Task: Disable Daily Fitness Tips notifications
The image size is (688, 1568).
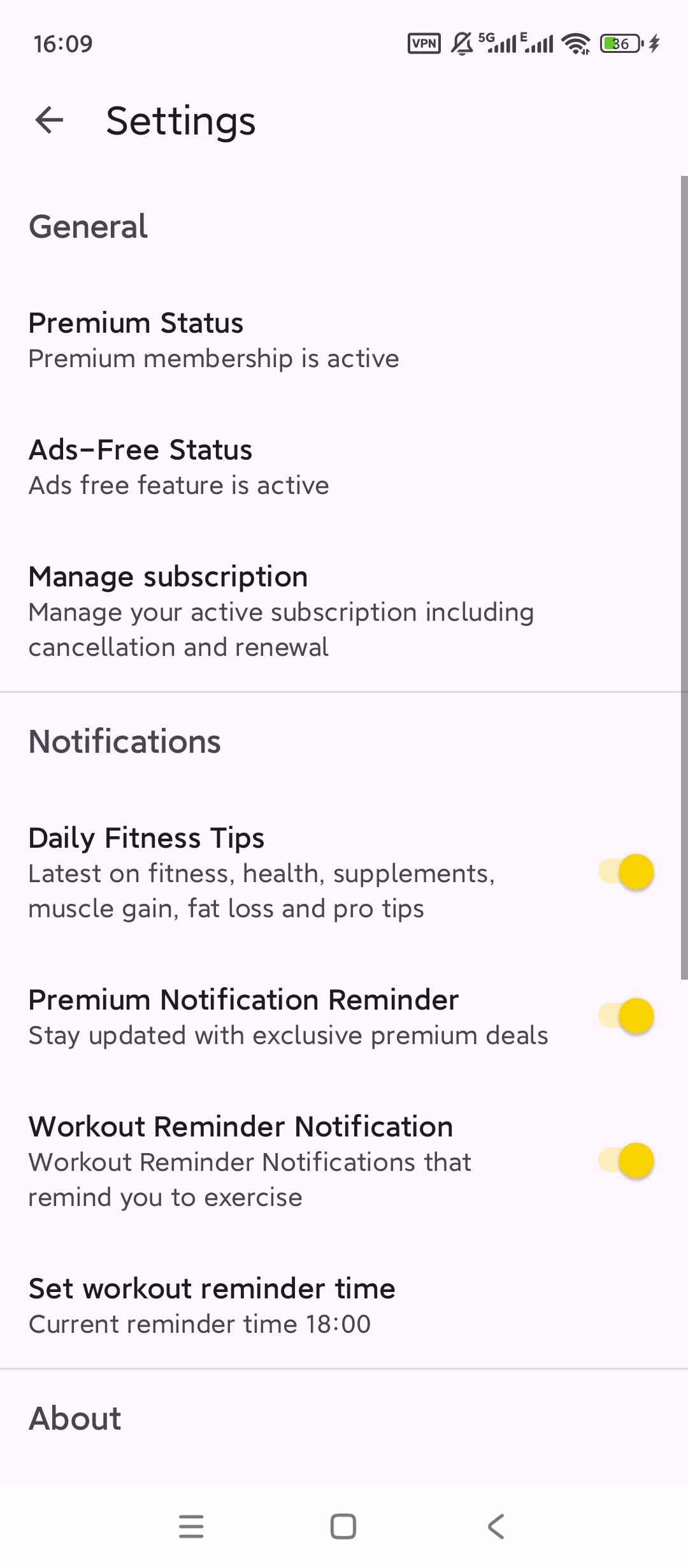Action: [x=627, y=873]
